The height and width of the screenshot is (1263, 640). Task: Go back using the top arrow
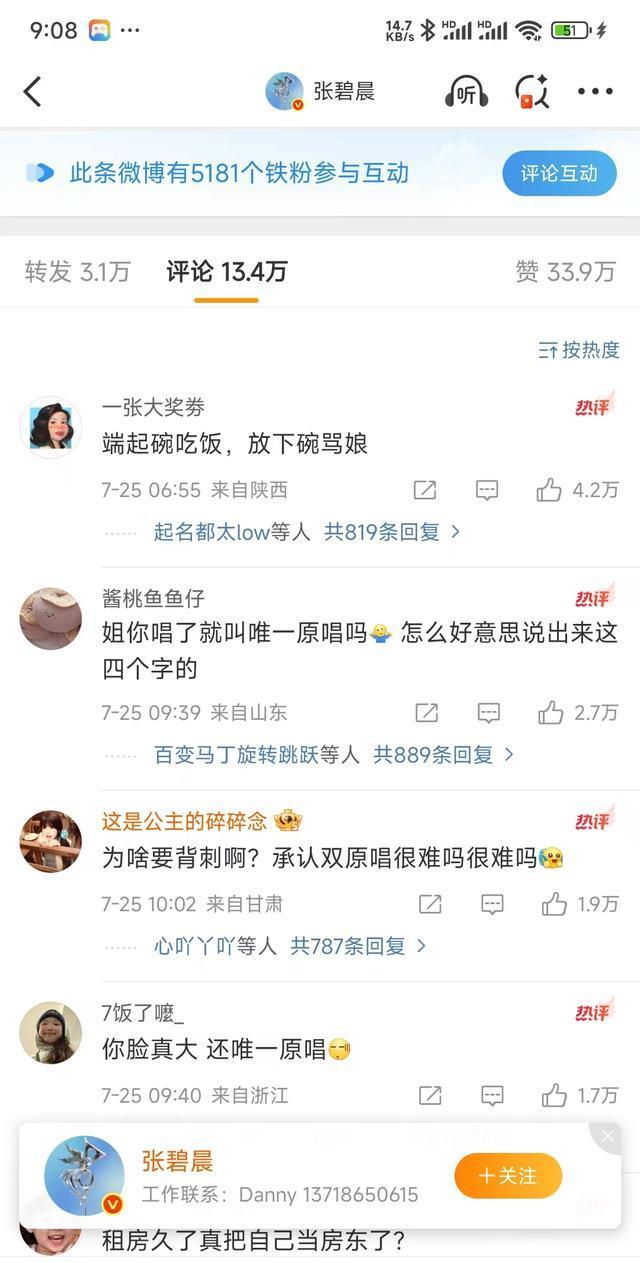[33, 92]
